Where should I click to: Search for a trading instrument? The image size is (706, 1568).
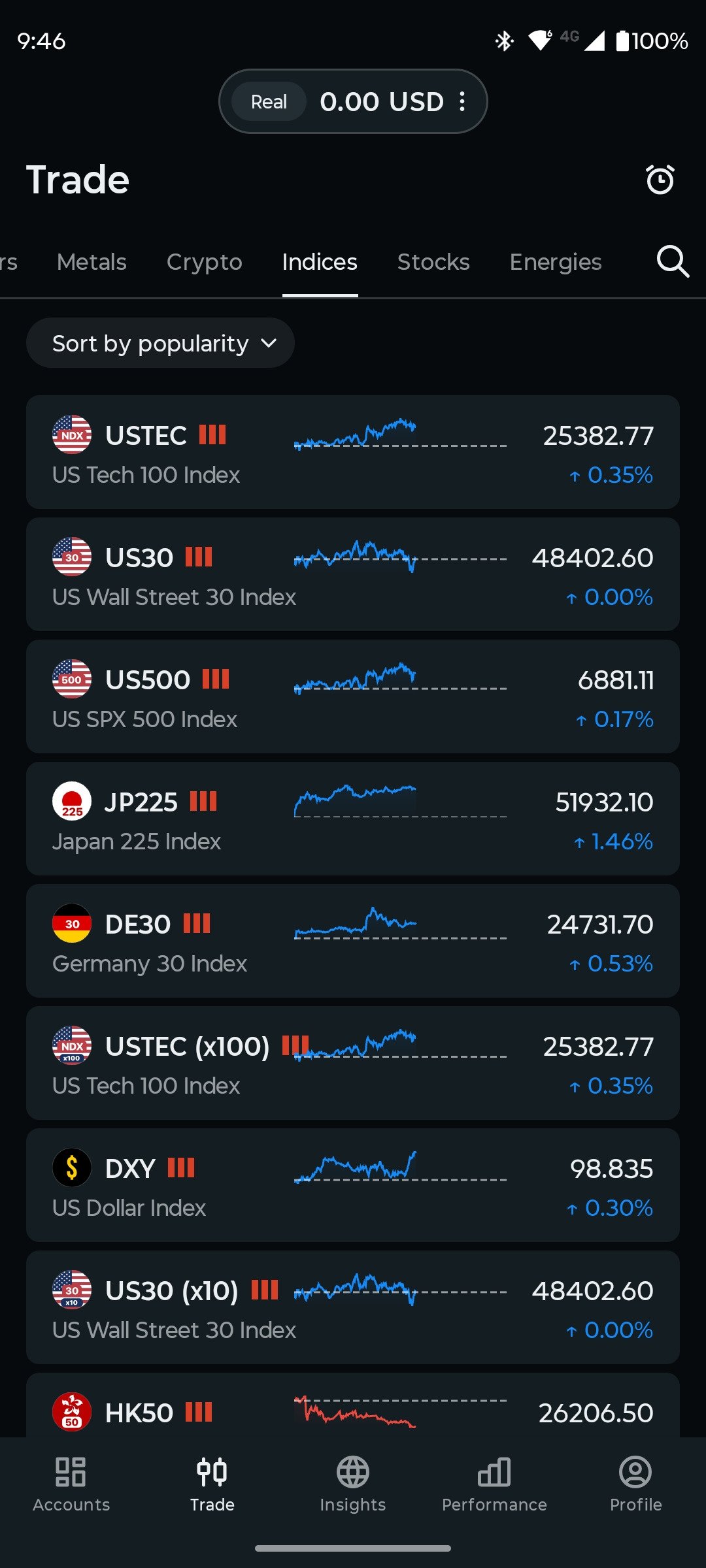pos(673,262)
